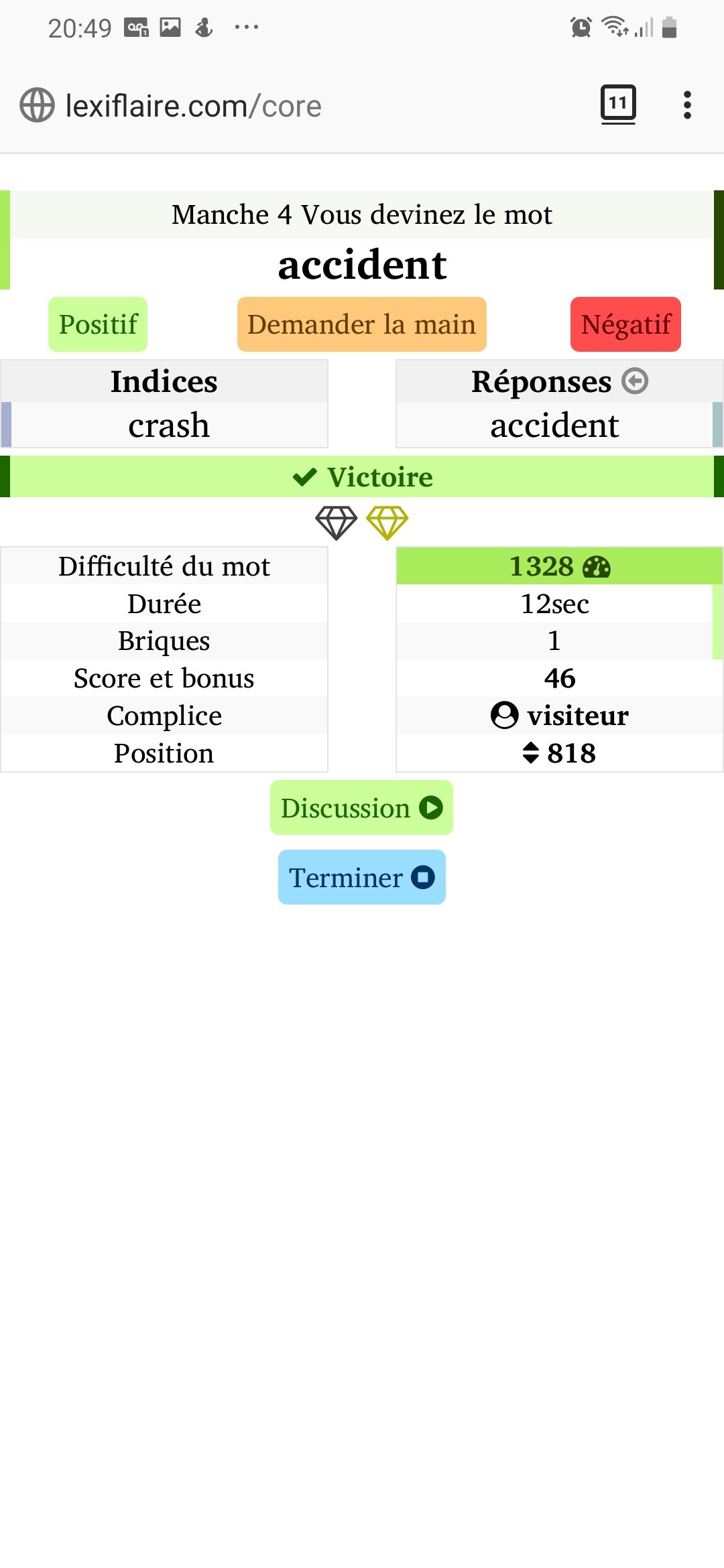Choose the Négatif button
This screenshot has height=1568, width=724.
(625, 324)
